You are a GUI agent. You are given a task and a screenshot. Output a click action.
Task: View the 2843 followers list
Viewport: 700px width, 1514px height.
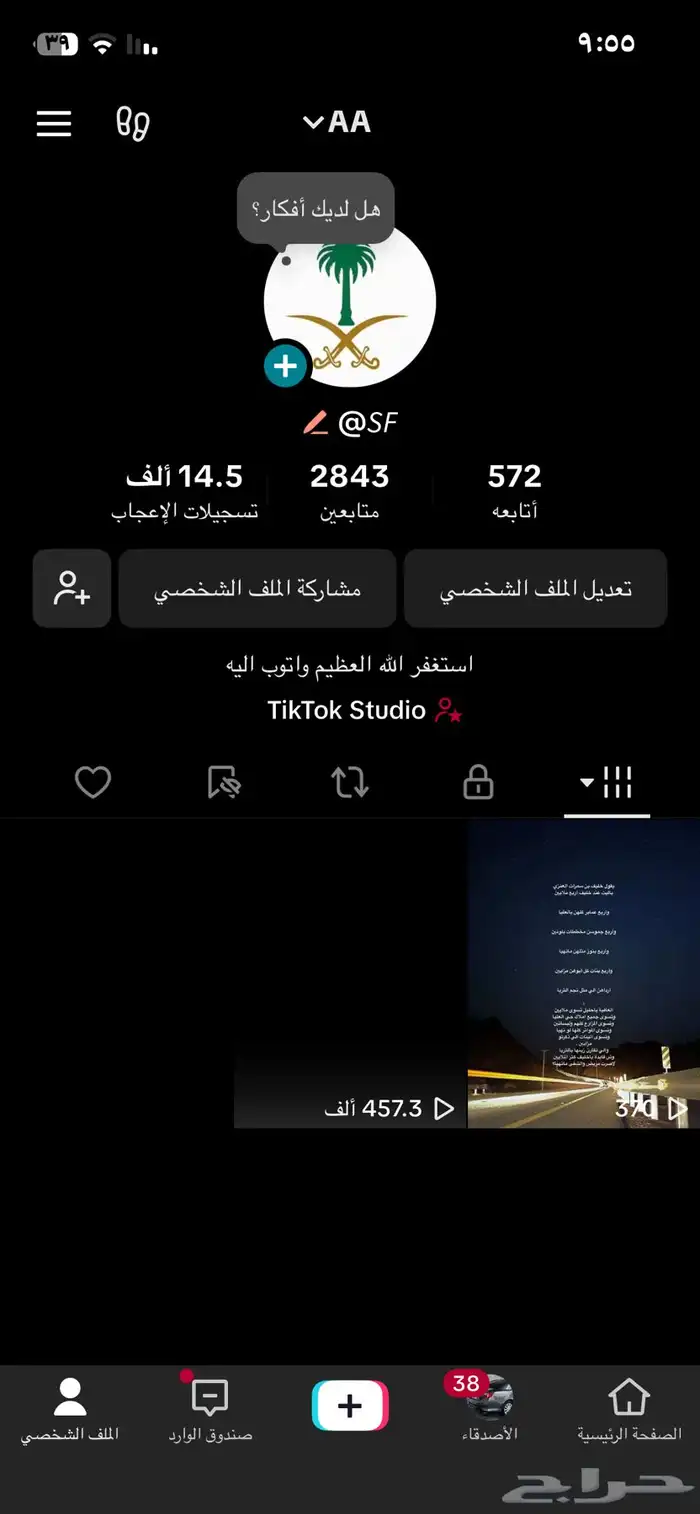tap(349, 490)
